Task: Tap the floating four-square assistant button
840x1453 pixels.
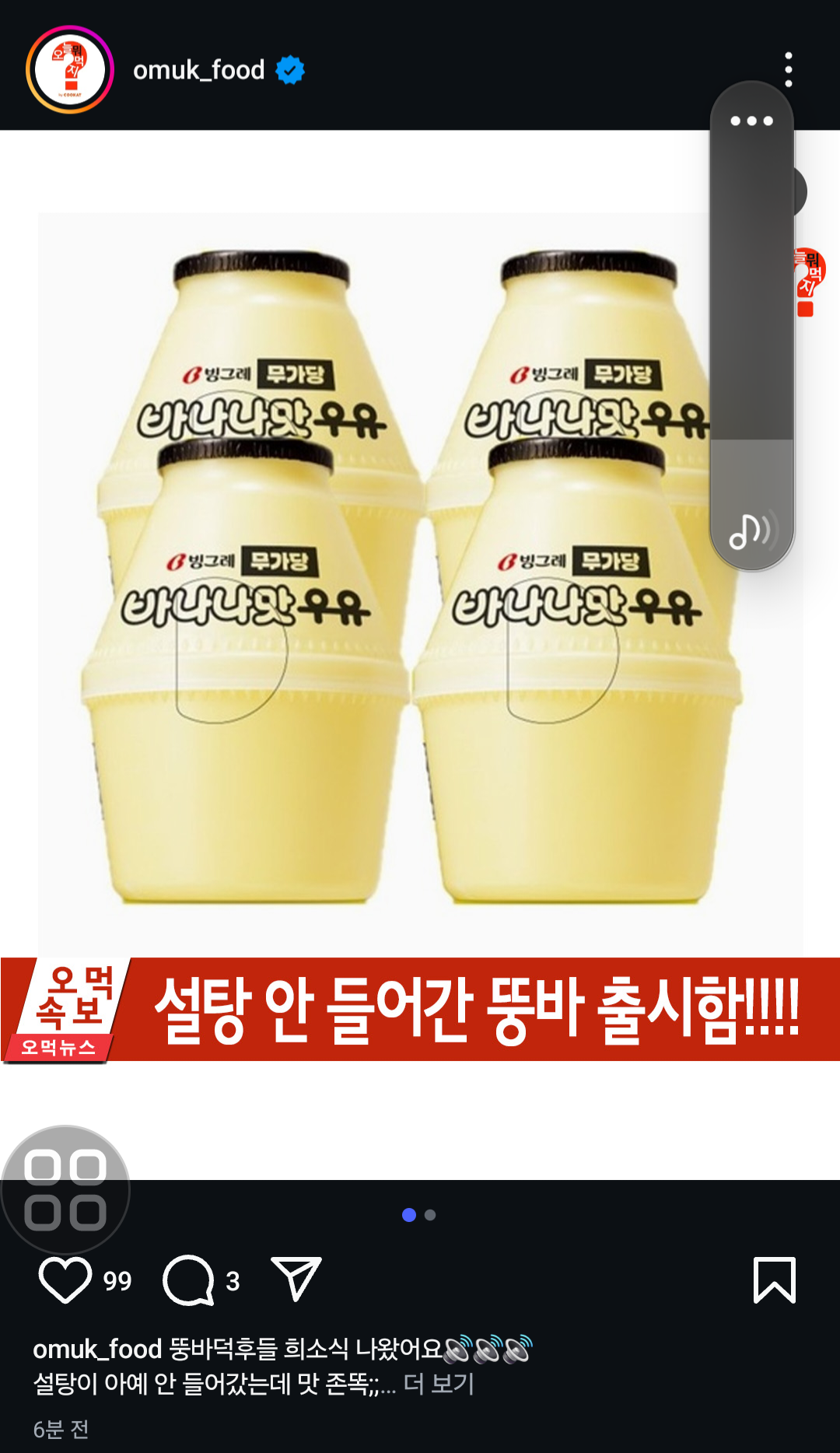Action: click(65, 1190)
